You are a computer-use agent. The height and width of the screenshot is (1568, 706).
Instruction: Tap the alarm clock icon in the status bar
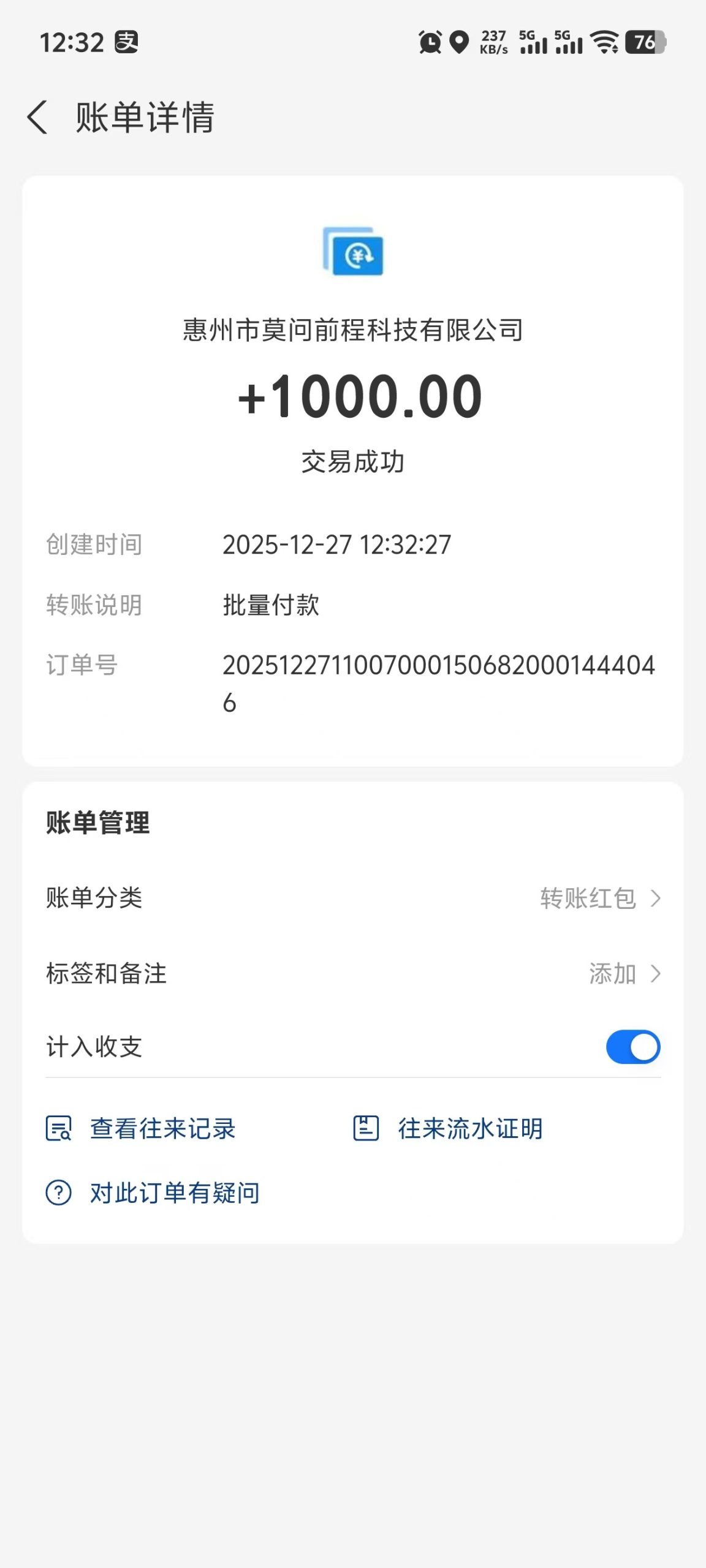[429, 43]
